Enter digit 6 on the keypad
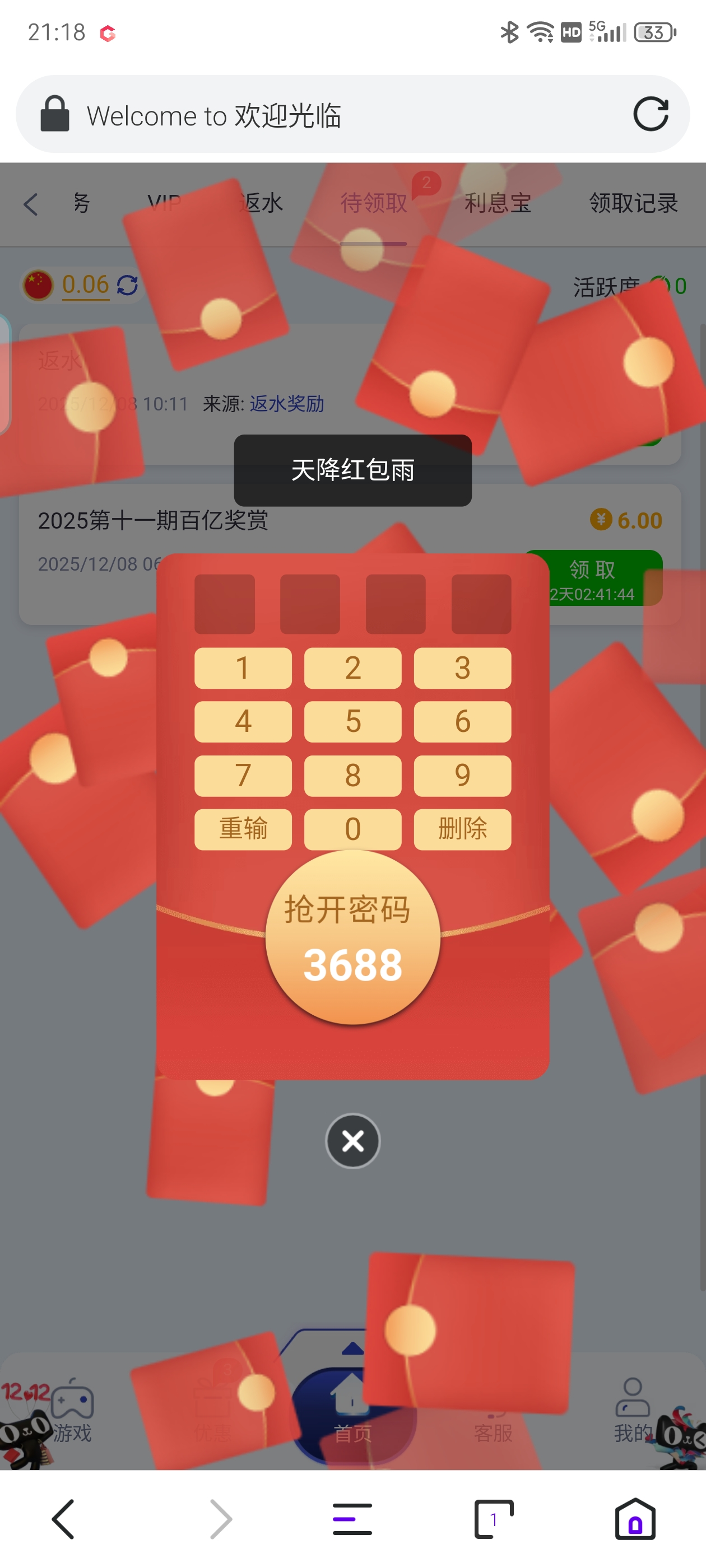 (462, 721)
